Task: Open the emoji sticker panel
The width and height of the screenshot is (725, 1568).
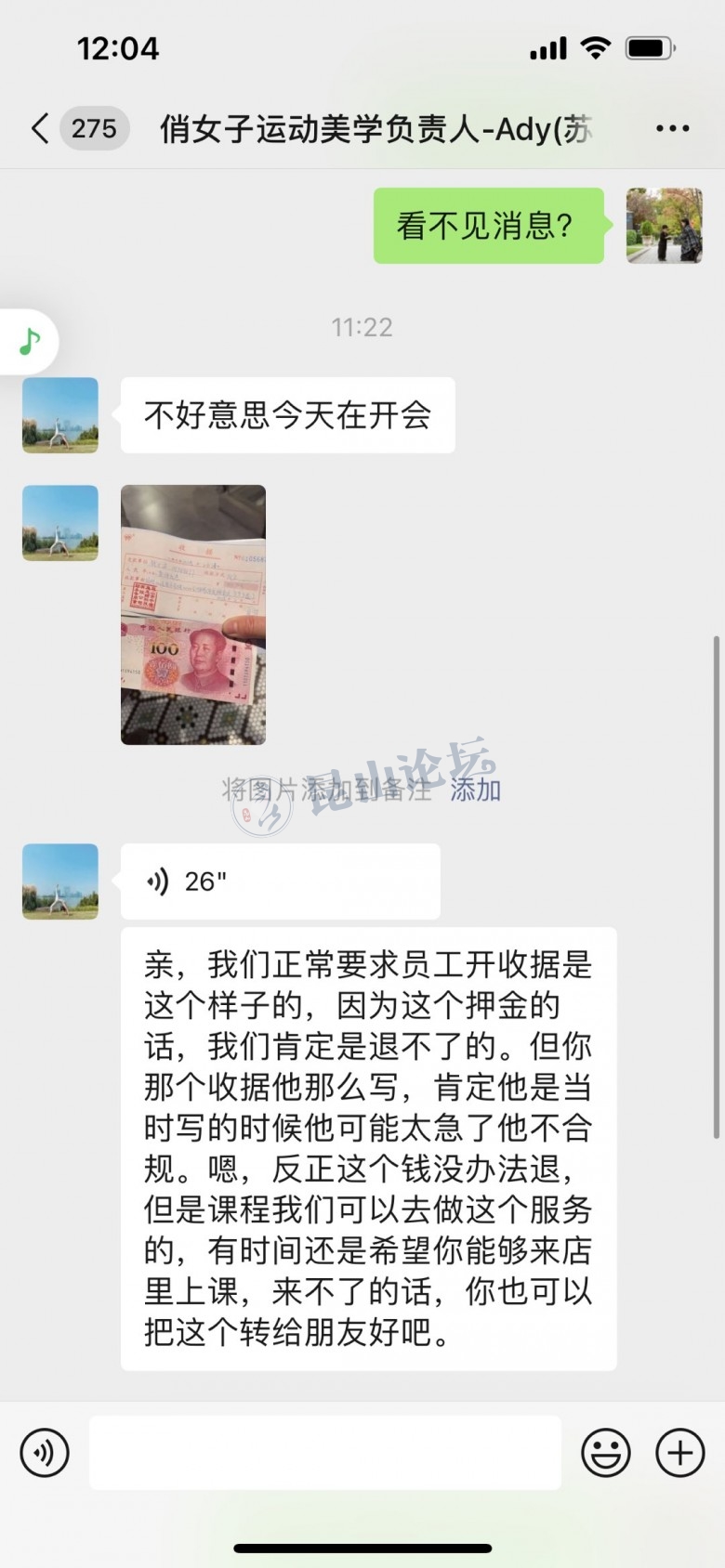Action: coord(606,1452)
